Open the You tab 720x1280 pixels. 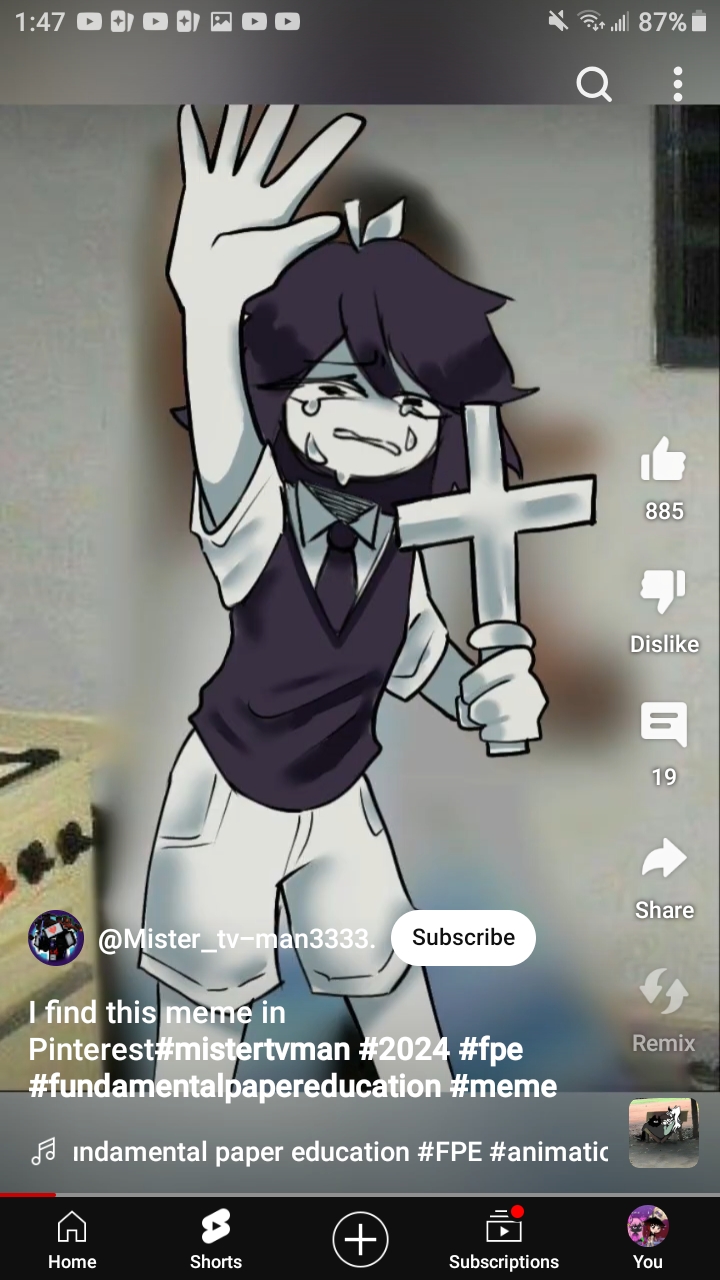(648, 1239)
